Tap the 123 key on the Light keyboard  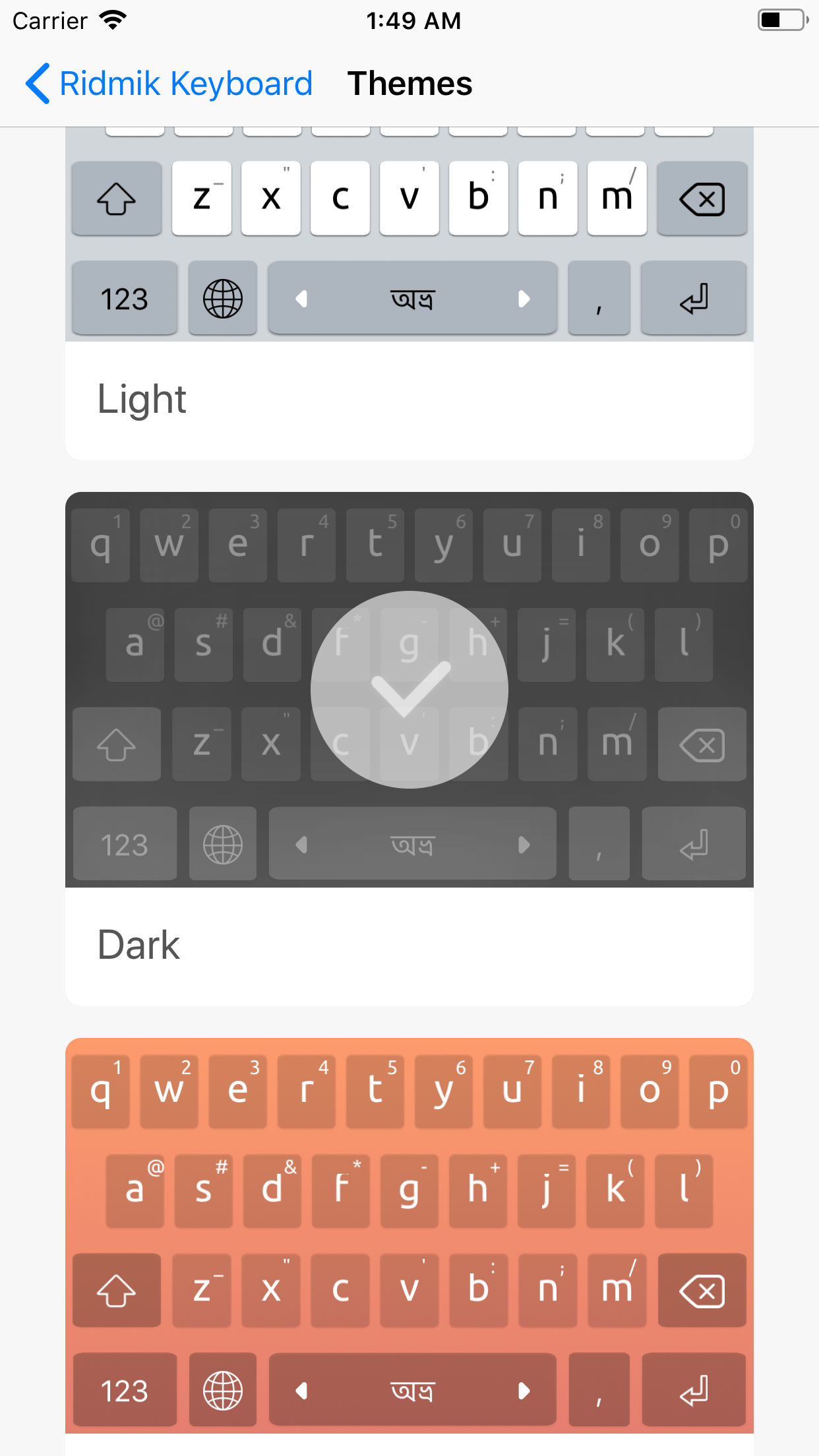124,298
